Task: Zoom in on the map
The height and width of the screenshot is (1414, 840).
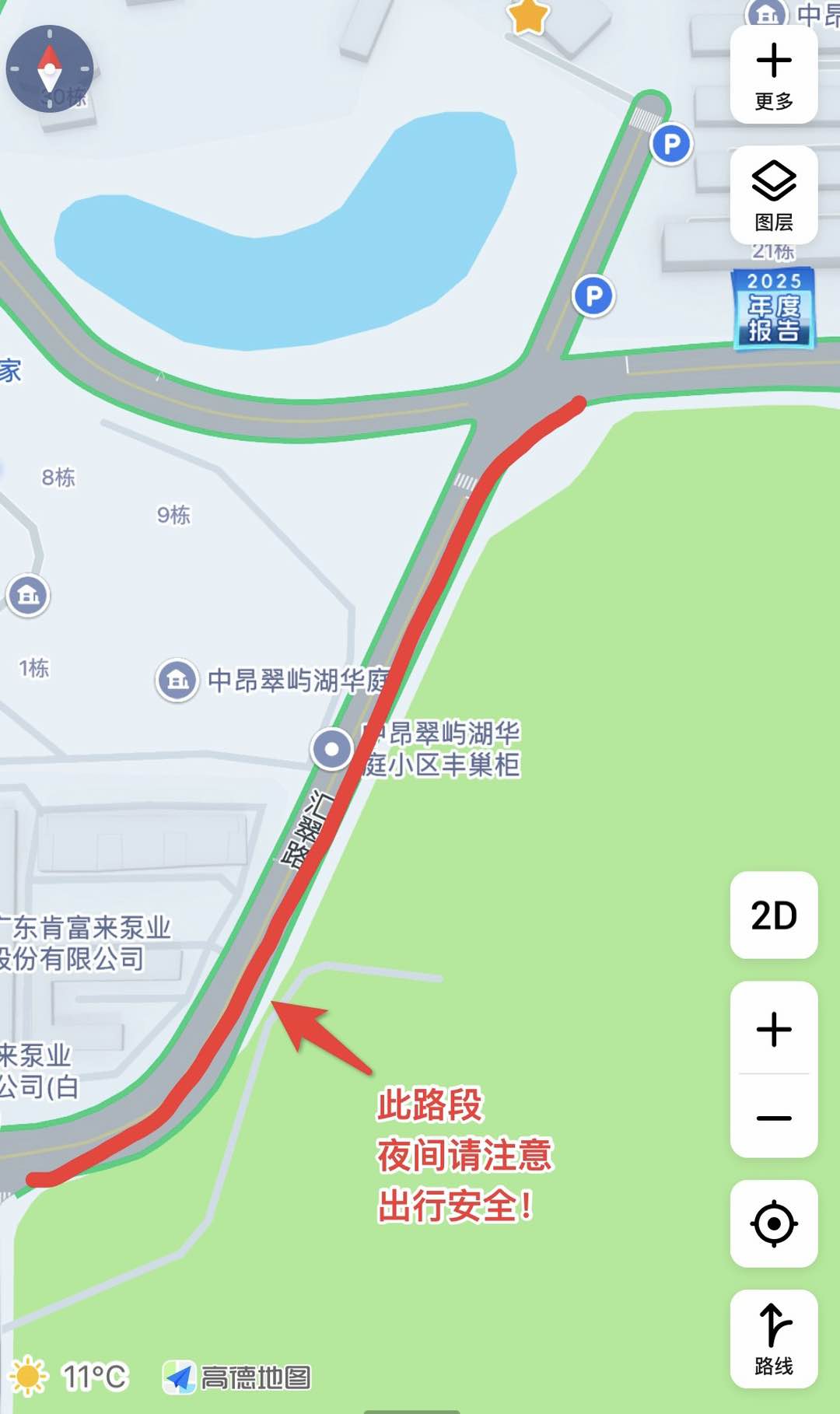Action: click(774, 1029)
